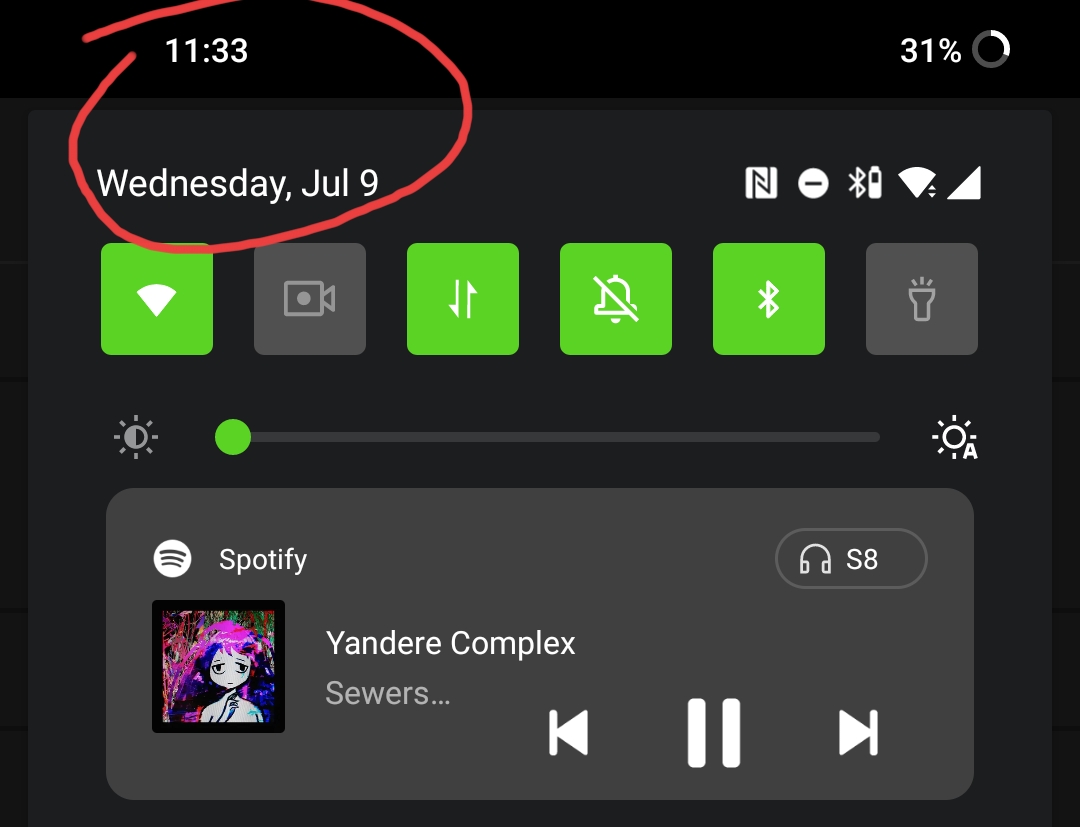Turn off the Bluetooth tile

point(769,299)
